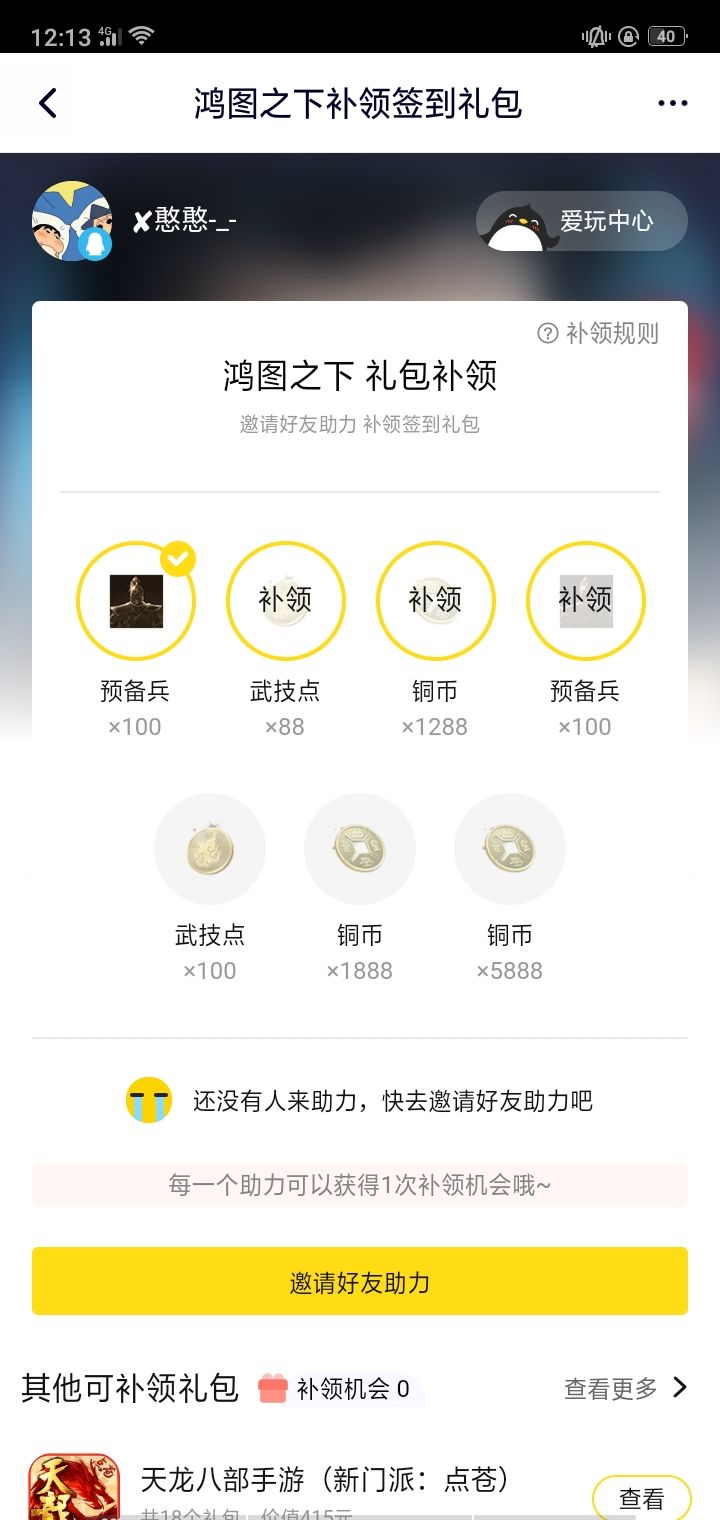The height and width of the screenshot is (1520, 720).
Task: Tap the 铜币 ×5888 coin icon
Action: (510, 848)
